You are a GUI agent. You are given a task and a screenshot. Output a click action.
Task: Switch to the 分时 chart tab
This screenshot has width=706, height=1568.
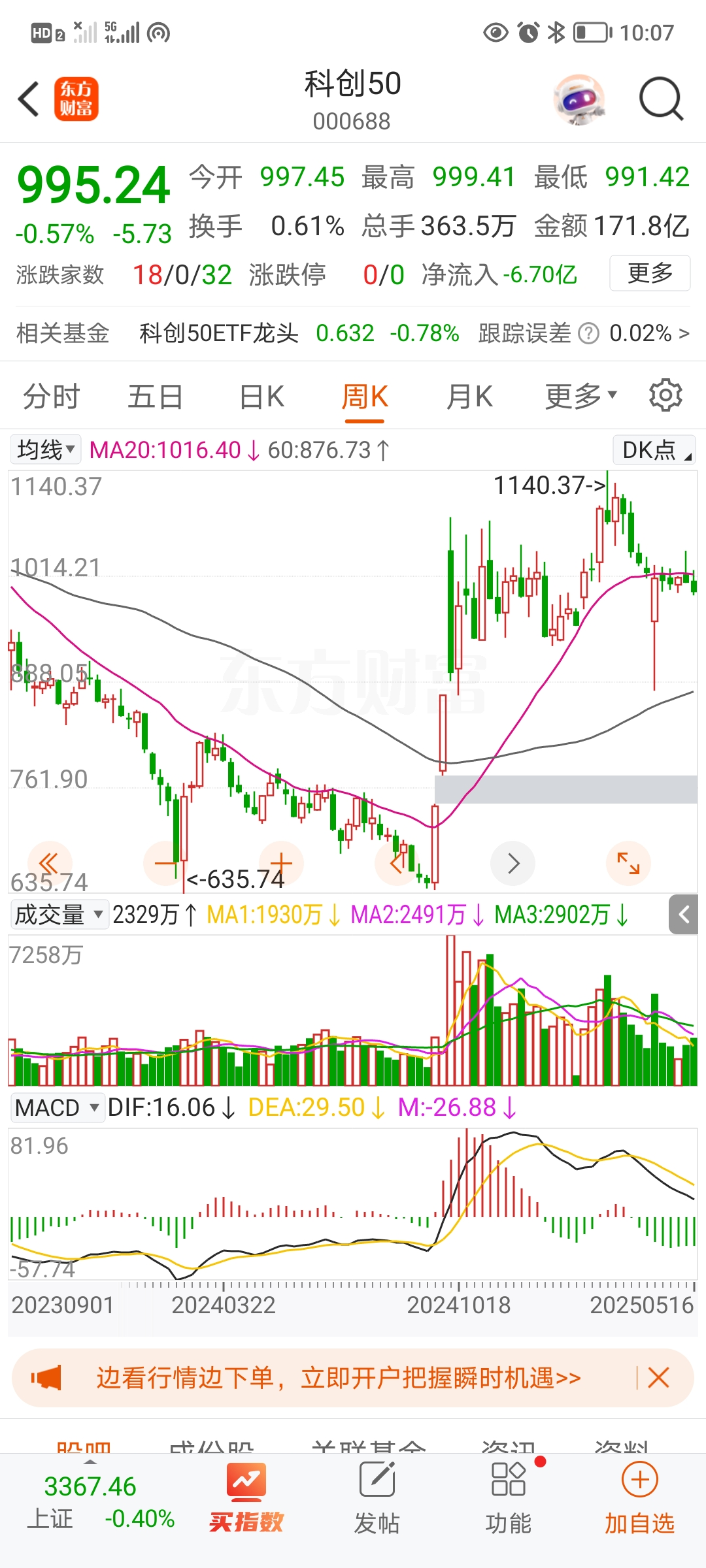tap(51, 397)
